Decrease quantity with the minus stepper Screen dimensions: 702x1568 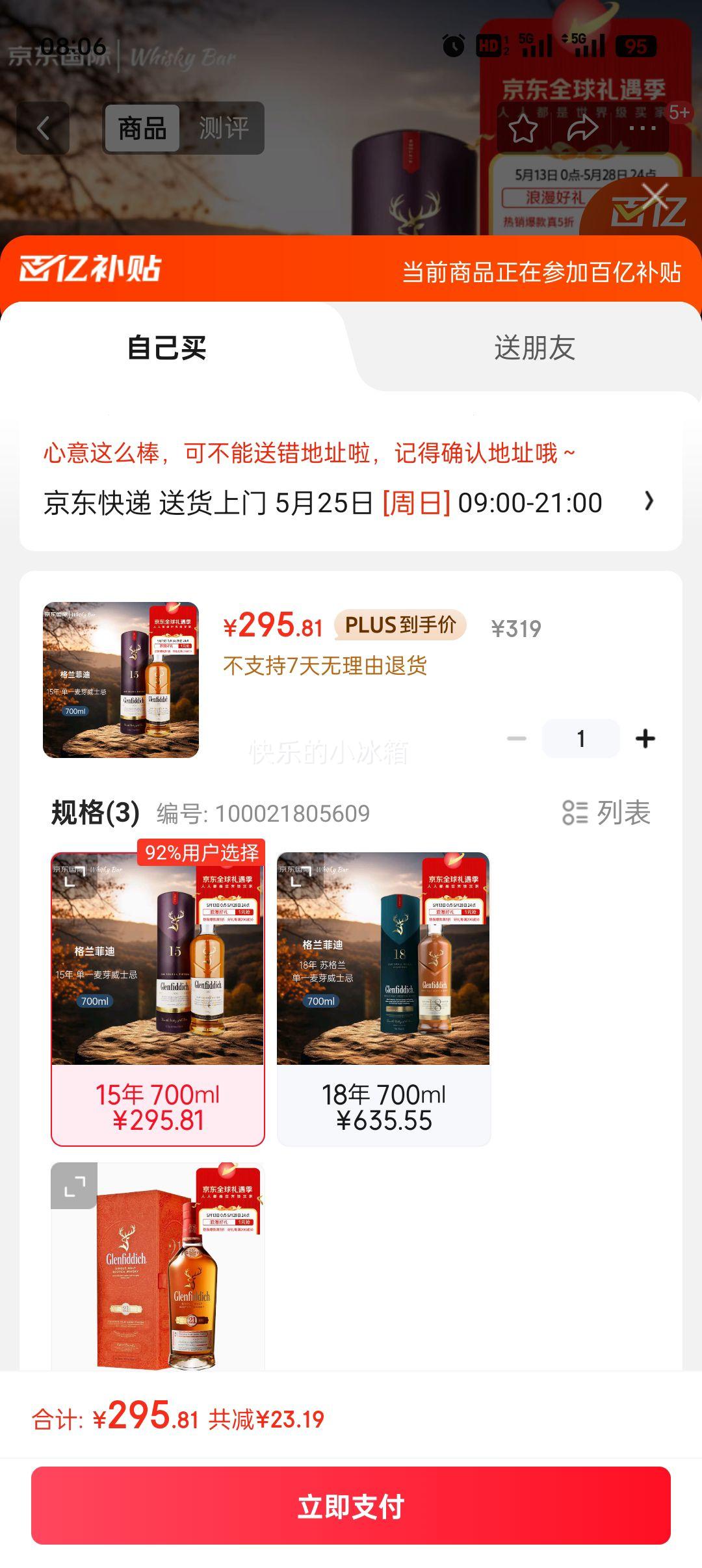515,738
